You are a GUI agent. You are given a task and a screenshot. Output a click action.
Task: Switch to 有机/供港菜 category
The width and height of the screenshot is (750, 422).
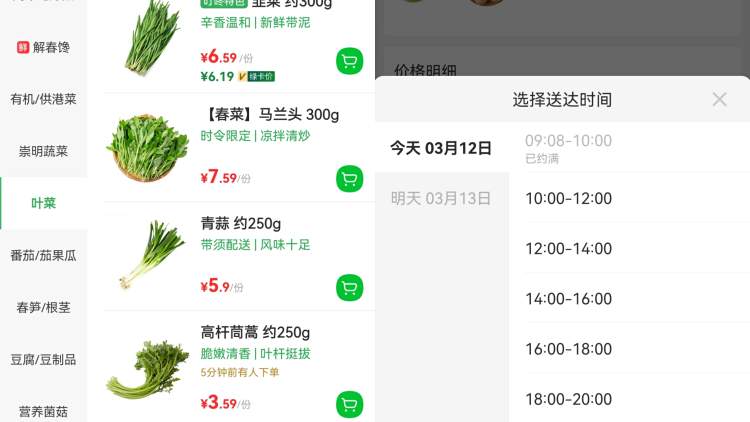[43, 99]
